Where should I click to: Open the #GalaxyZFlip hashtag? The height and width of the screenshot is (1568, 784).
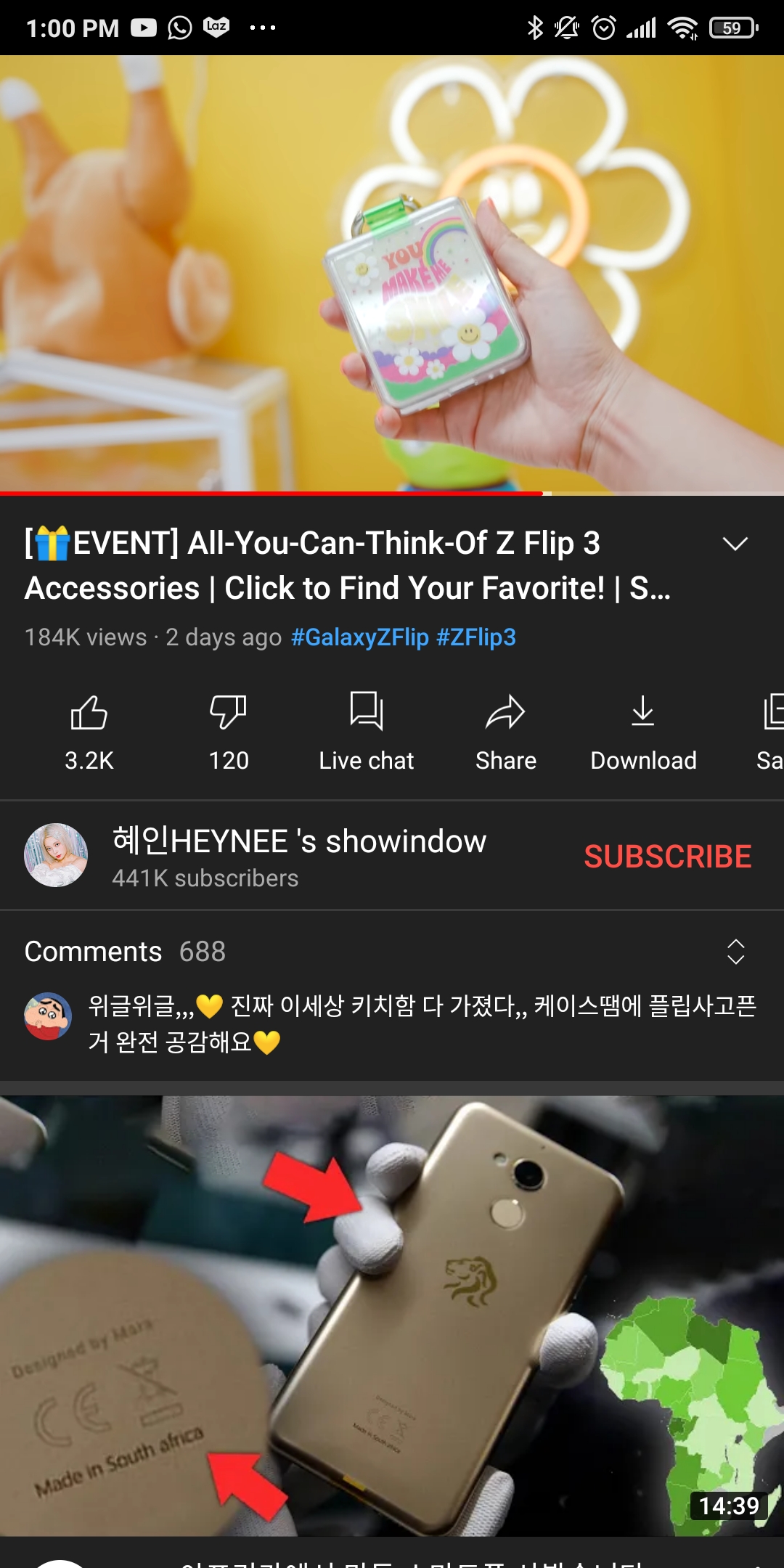point(360,637)
